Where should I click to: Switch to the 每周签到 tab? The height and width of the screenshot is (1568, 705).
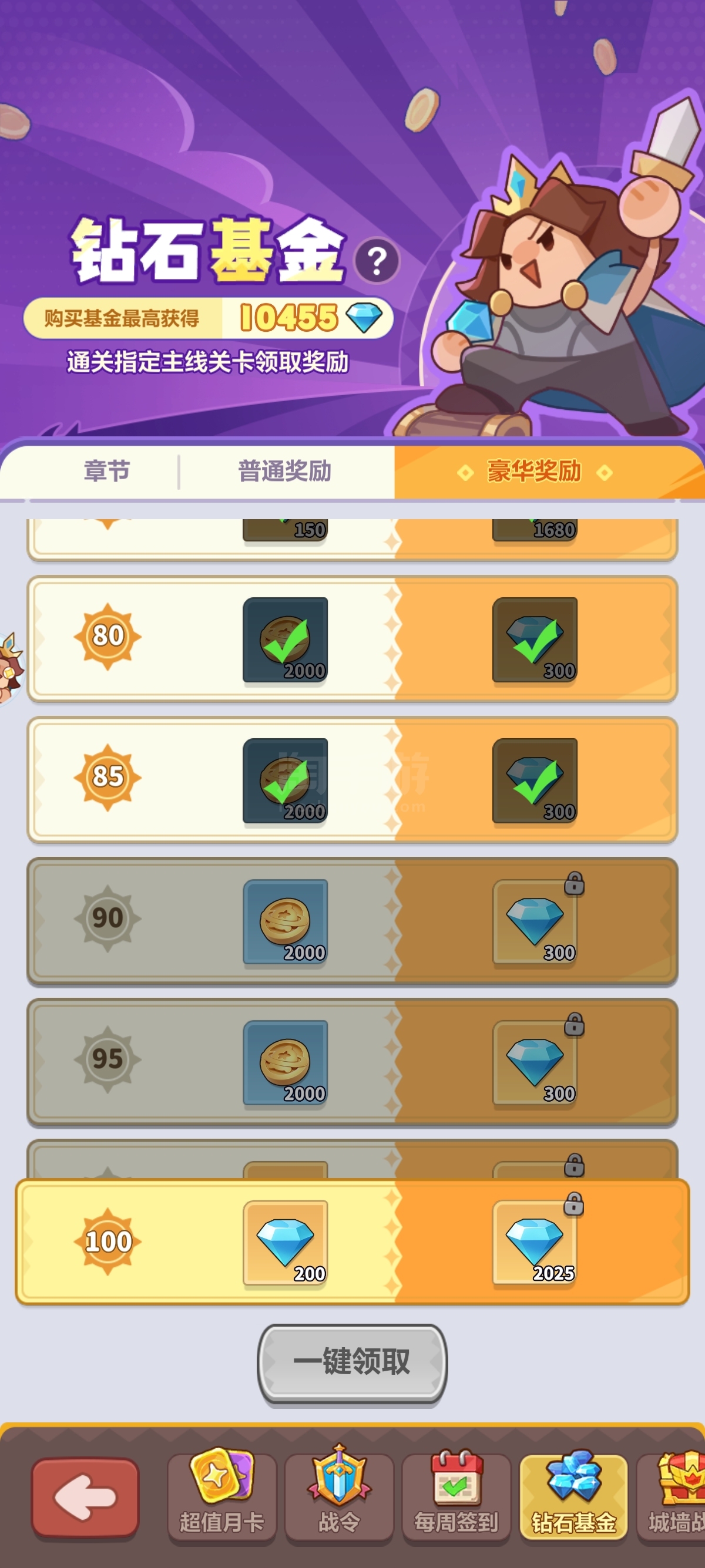456,1495
